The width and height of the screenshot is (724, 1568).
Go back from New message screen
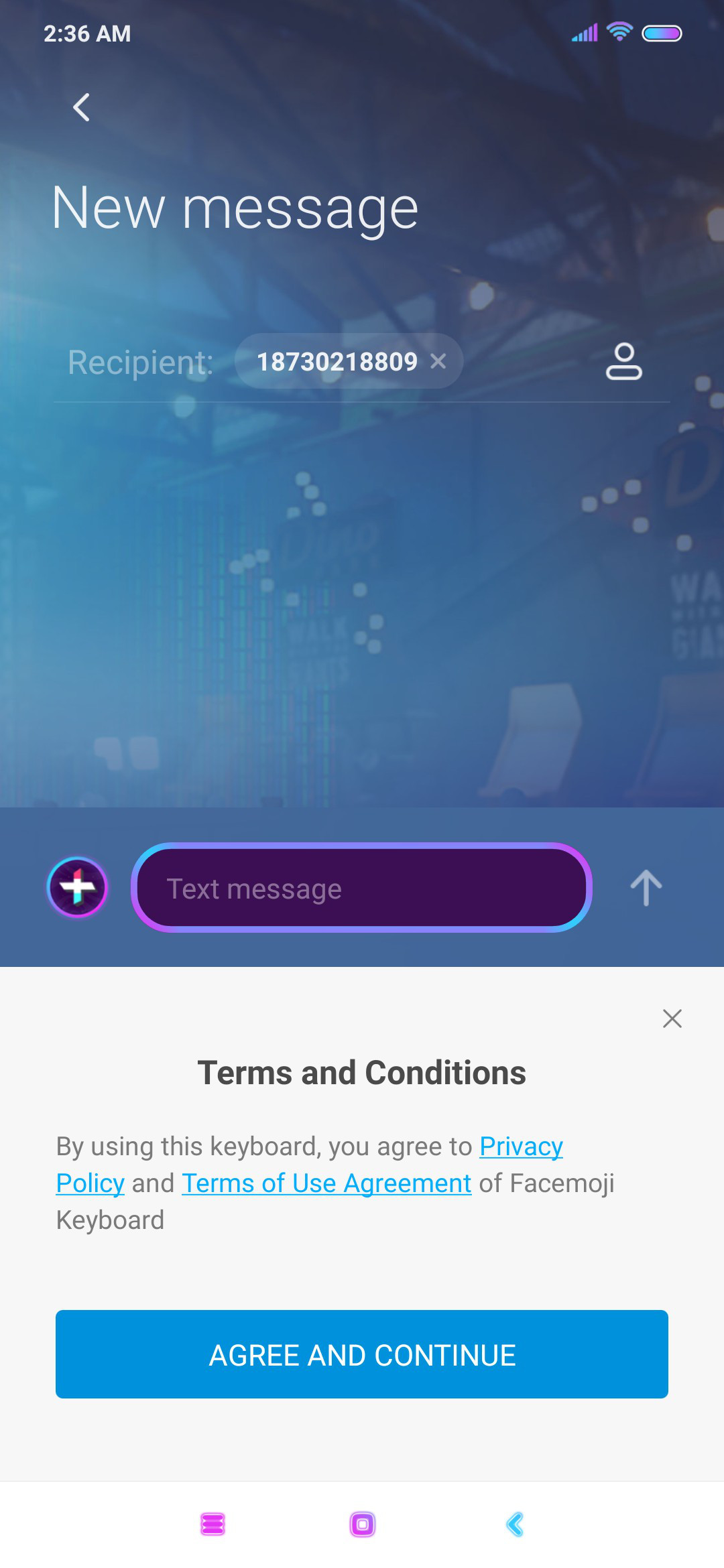point(81,107)
